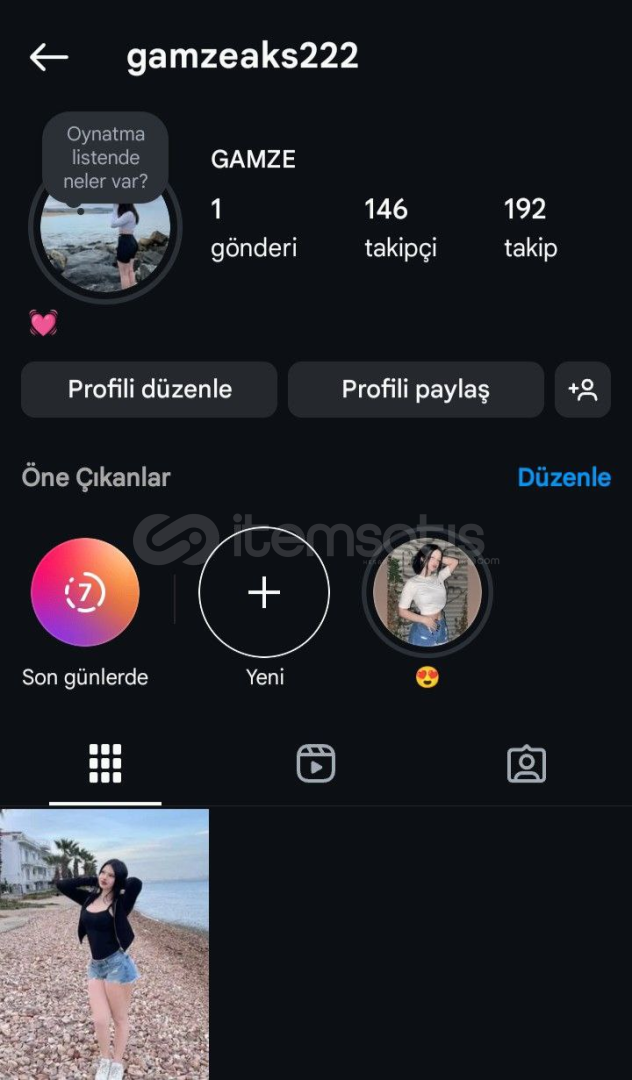The image size is (632, 1080).
Task: Switch to the posts grid tab
Action: 105,764
